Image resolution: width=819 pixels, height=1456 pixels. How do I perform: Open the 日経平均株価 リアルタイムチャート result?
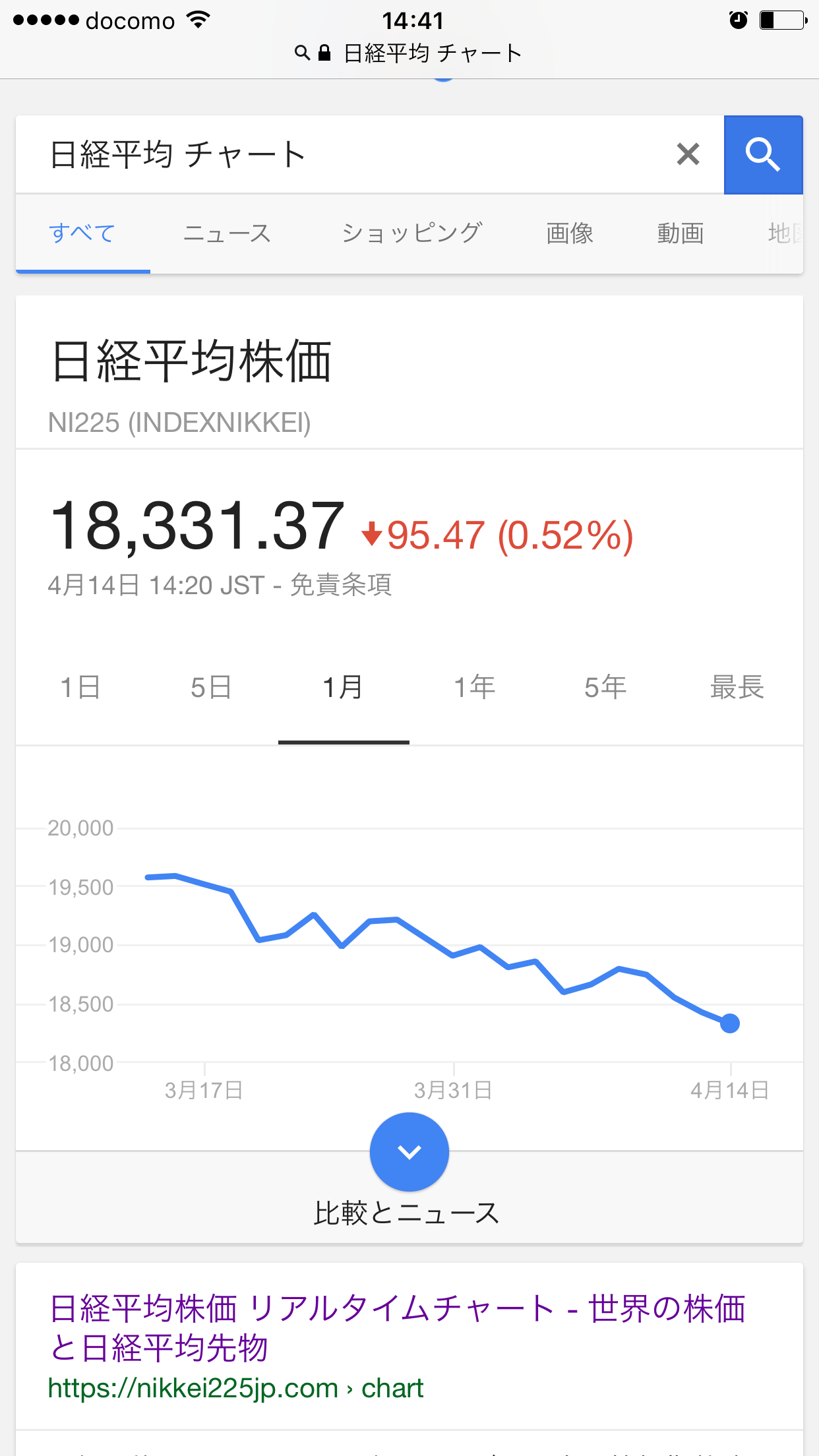pyautogui.click(x=398, y=1327)
